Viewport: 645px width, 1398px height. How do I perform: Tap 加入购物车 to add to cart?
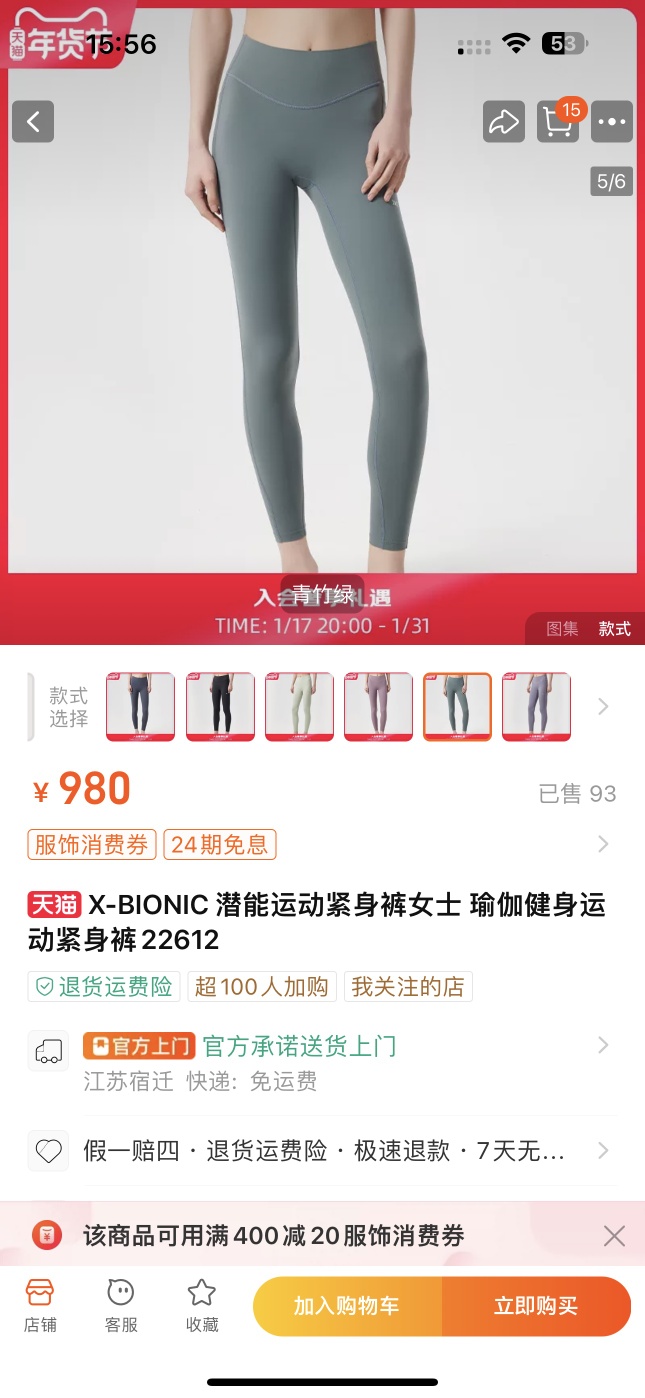346,1306
